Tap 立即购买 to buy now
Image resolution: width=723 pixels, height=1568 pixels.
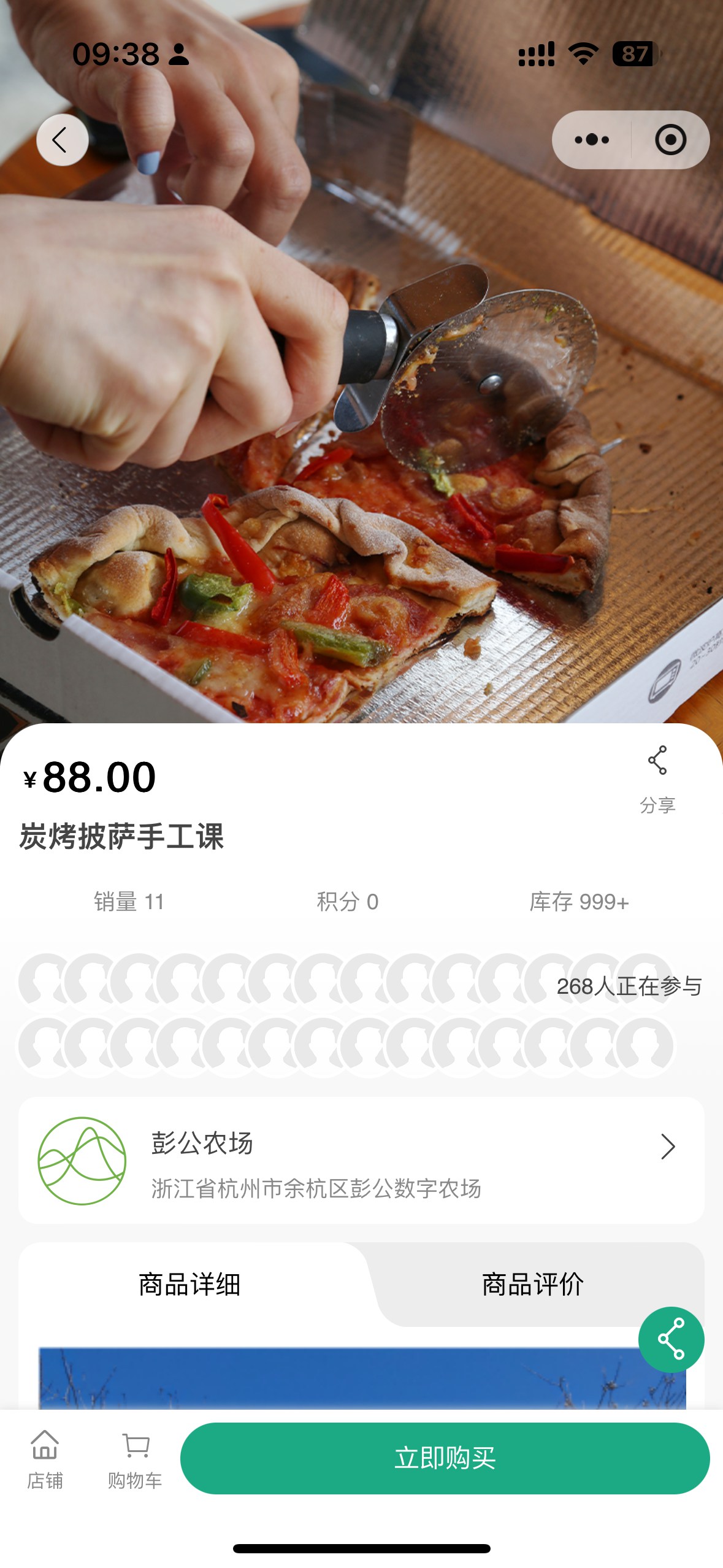(445, 1458)
